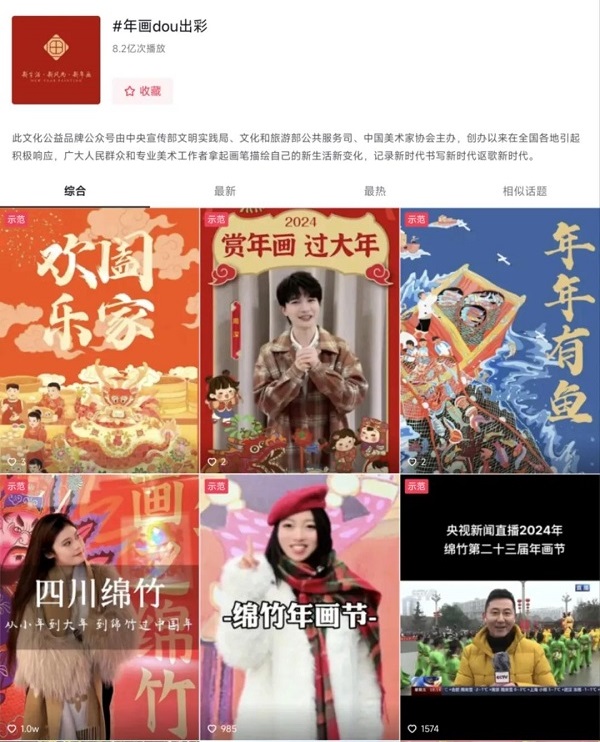
Task: Switch to the 综合 tab
Action: tap(75, 191)
